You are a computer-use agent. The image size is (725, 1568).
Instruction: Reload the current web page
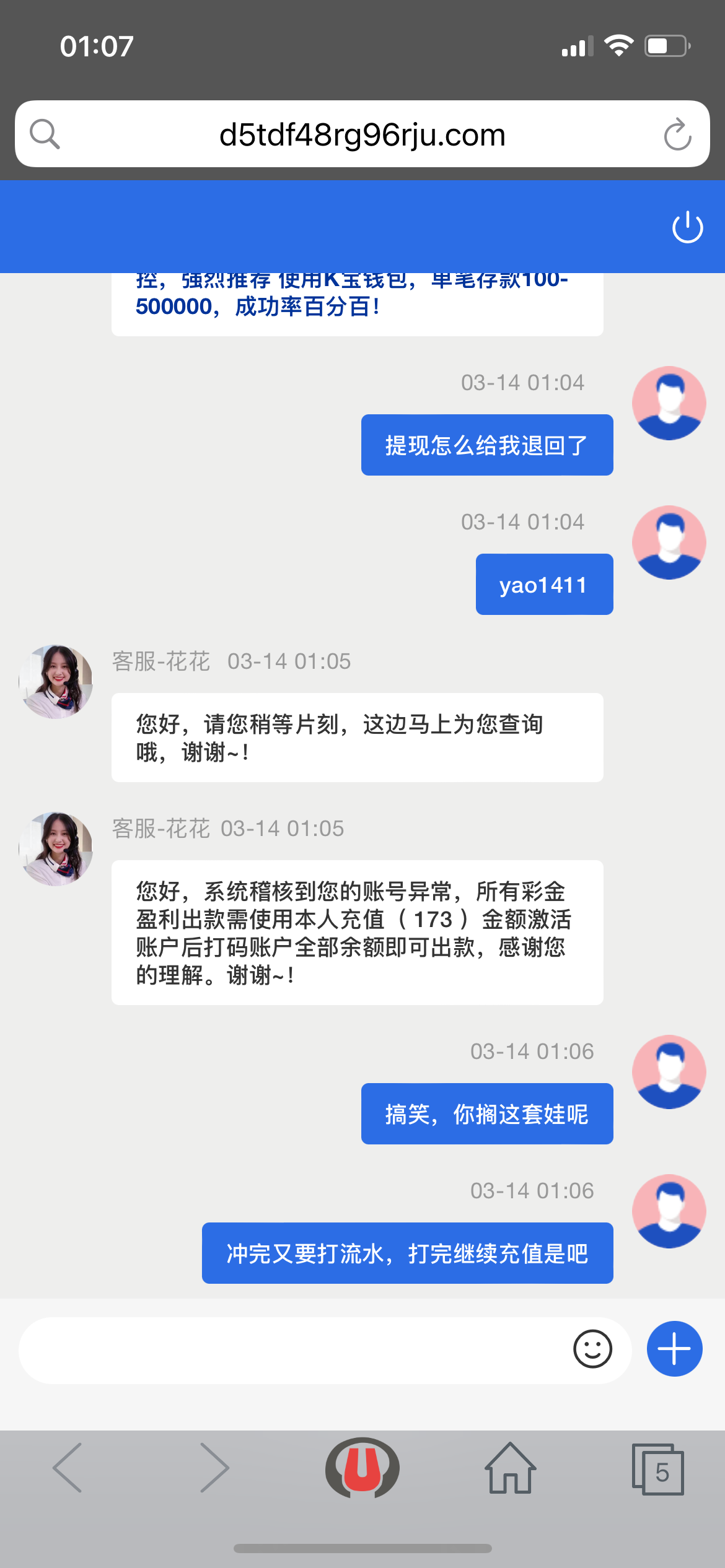click(677, 134)
